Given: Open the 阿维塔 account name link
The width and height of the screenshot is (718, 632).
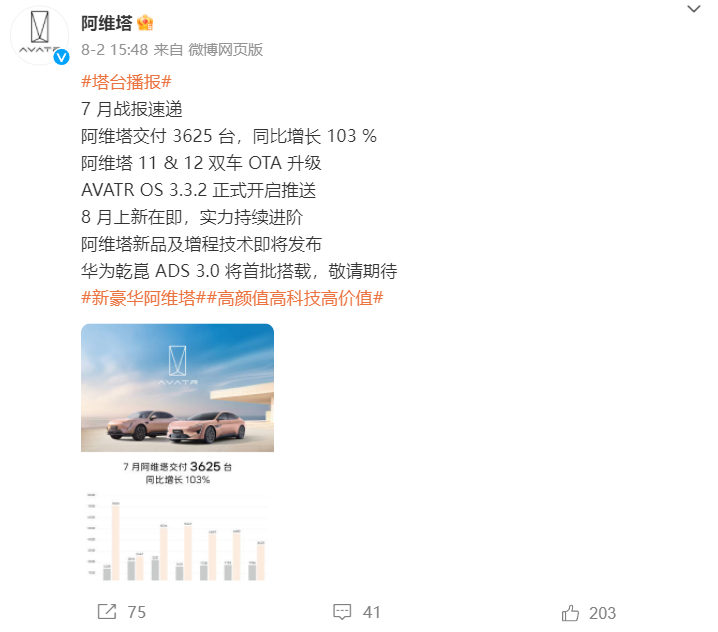Looking at the screenshot, I should [x=107, y=23].
